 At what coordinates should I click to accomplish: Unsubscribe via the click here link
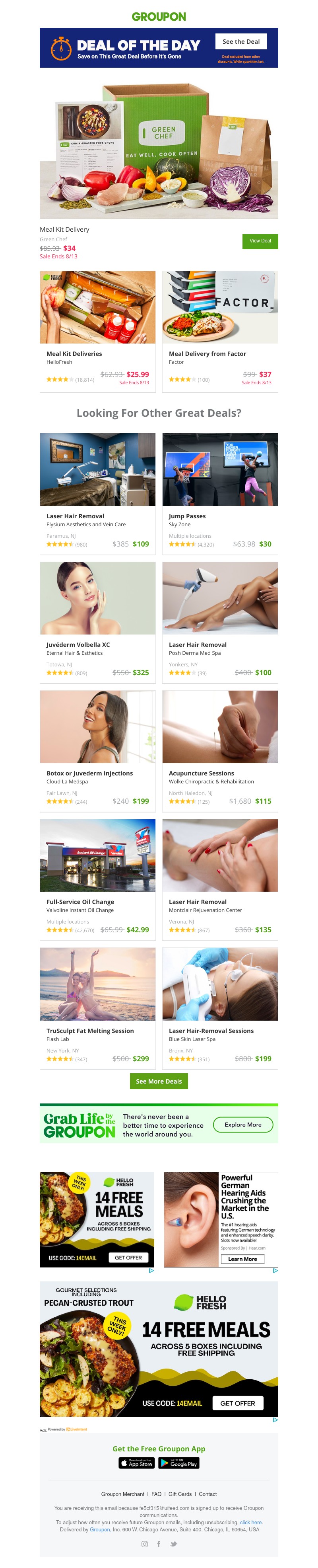coord(250,1522)
